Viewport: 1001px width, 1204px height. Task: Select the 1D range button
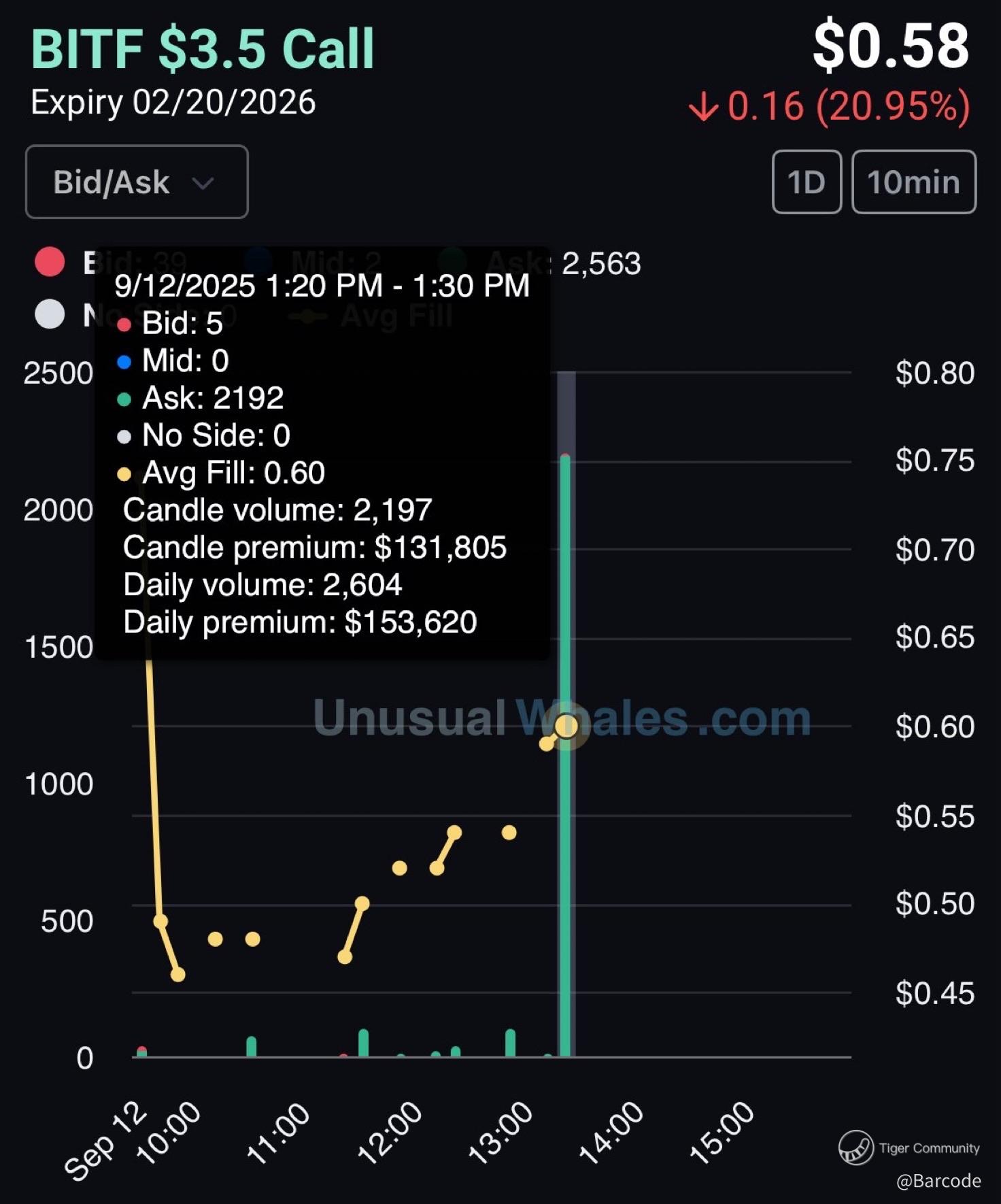click(x=807, y=182)
